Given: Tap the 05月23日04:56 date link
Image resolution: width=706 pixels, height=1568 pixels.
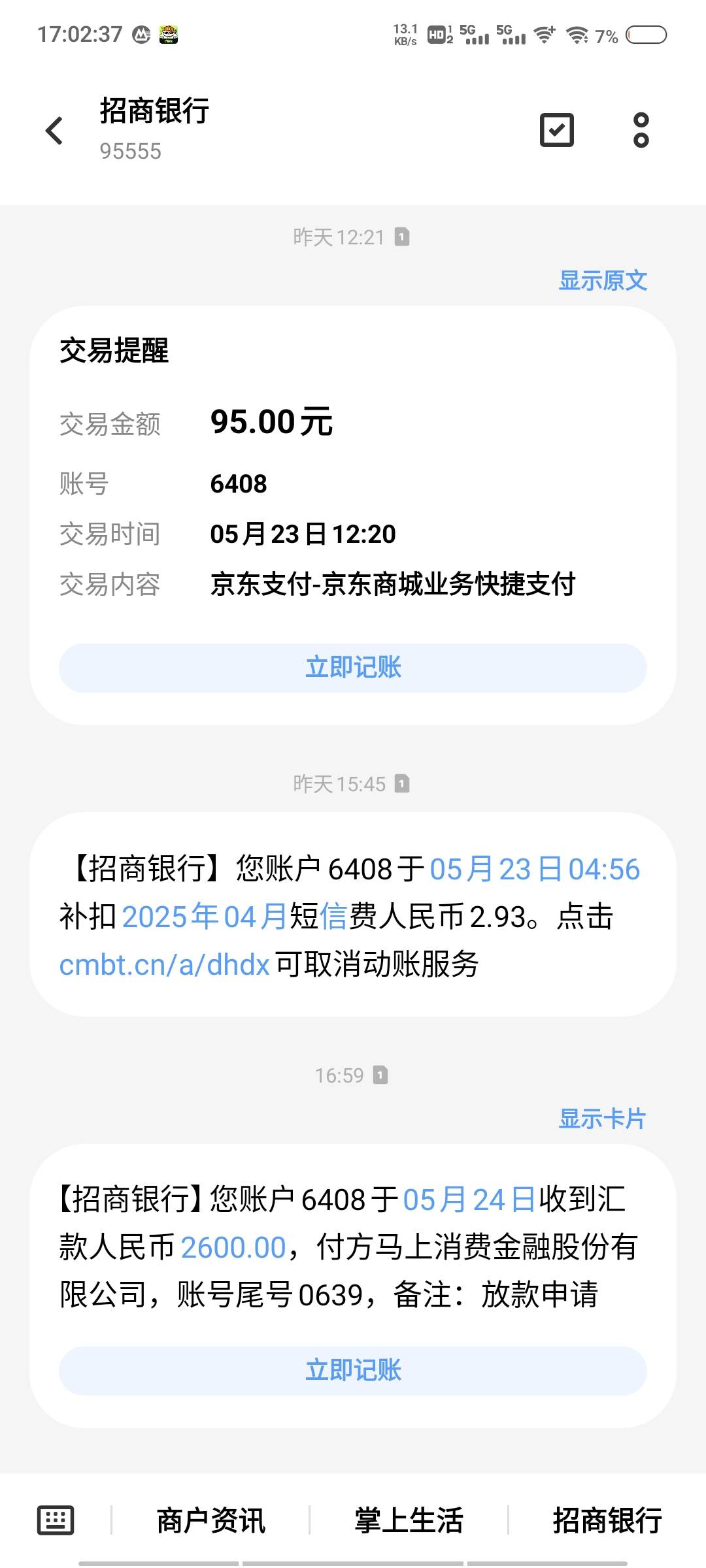Looking at the screenshot, I should 535,870.
